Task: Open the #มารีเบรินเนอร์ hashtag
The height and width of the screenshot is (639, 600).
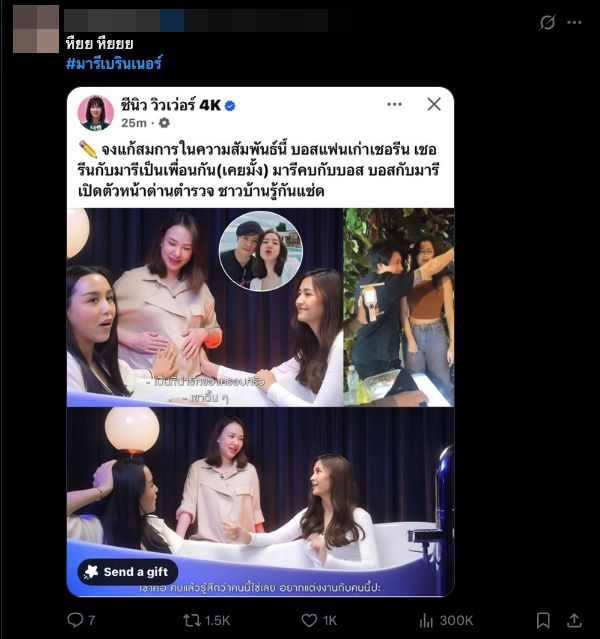Action: tap(112, 64)
